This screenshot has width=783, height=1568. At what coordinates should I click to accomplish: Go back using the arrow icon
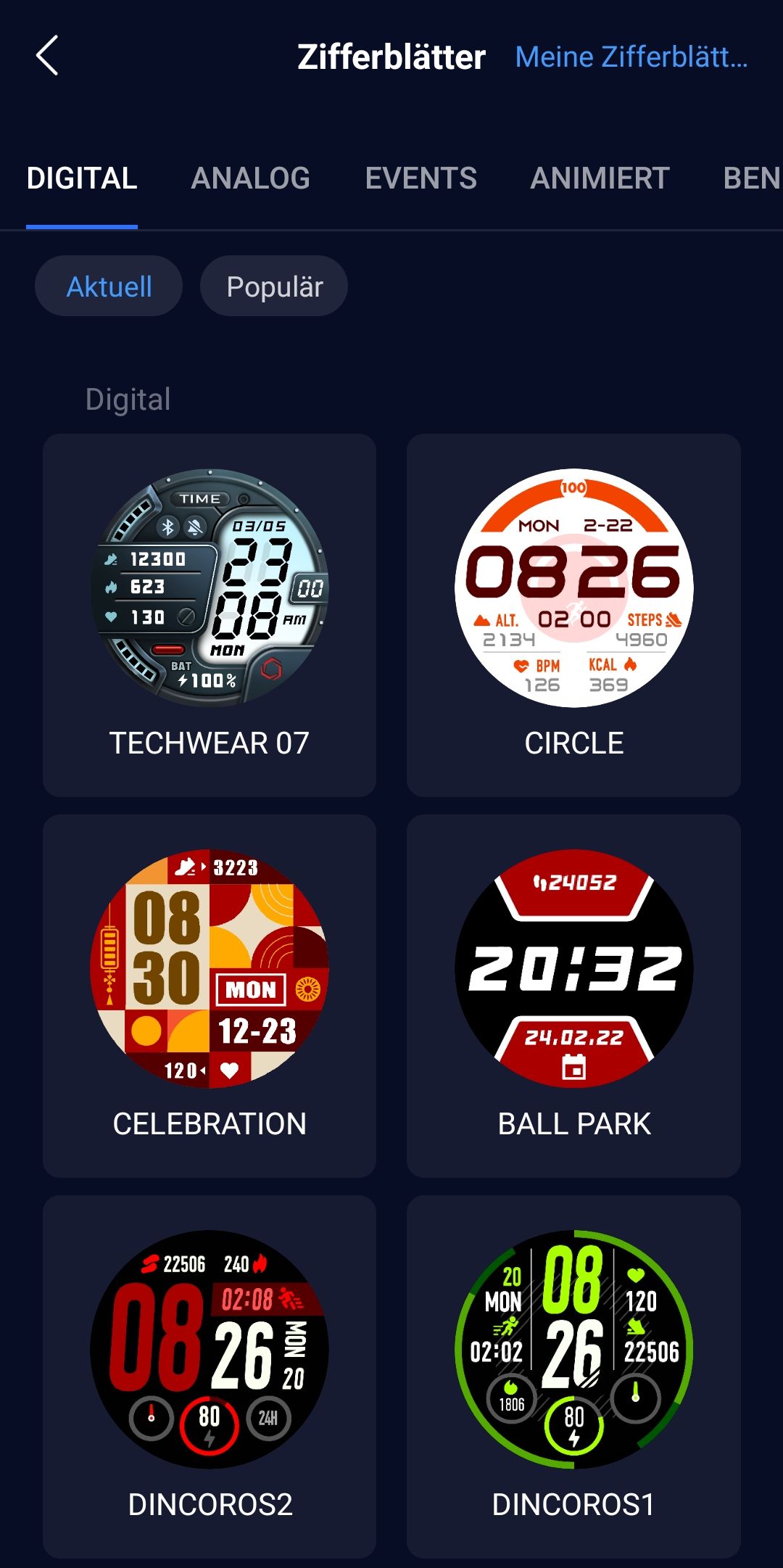pyautogui.click(x=47, y=56)
